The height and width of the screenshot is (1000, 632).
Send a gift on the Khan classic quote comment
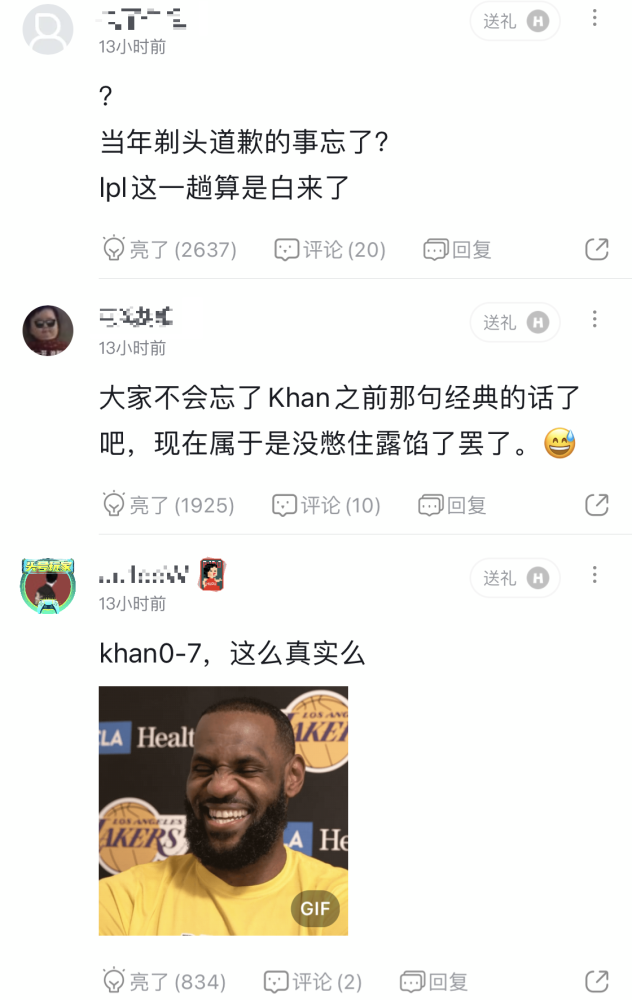tap(514, 322)
